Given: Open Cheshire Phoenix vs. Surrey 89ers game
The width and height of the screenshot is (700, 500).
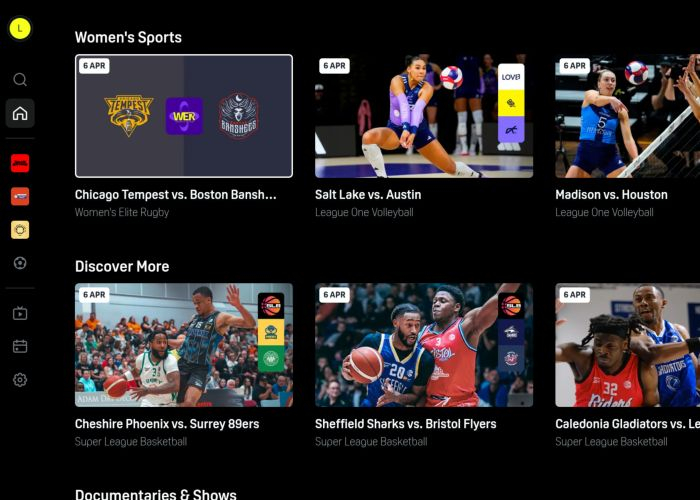Looking at the screenshot, I should (184, 345).
